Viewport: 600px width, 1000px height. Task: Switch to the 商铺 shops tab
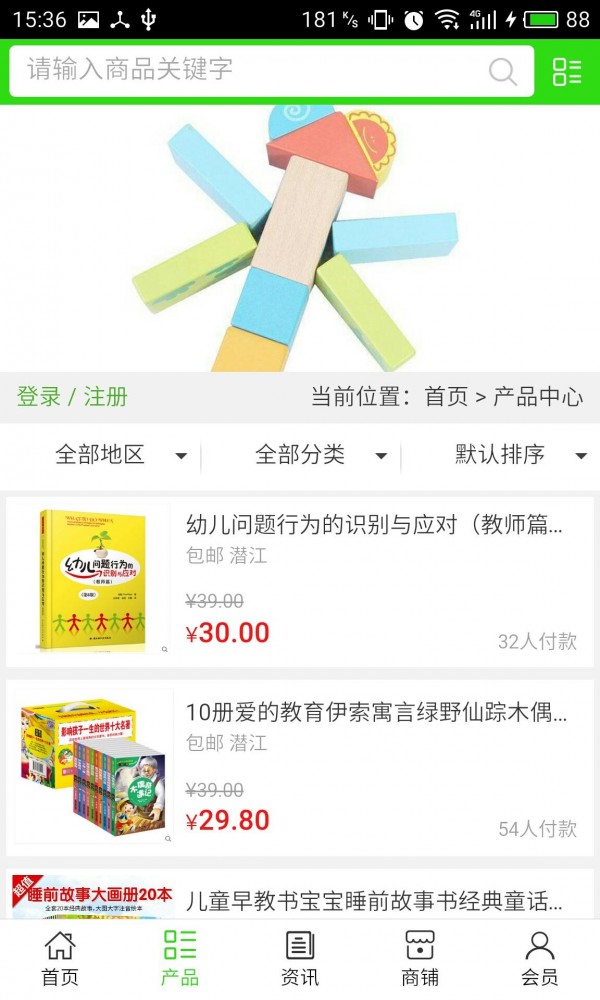[420, 958]
